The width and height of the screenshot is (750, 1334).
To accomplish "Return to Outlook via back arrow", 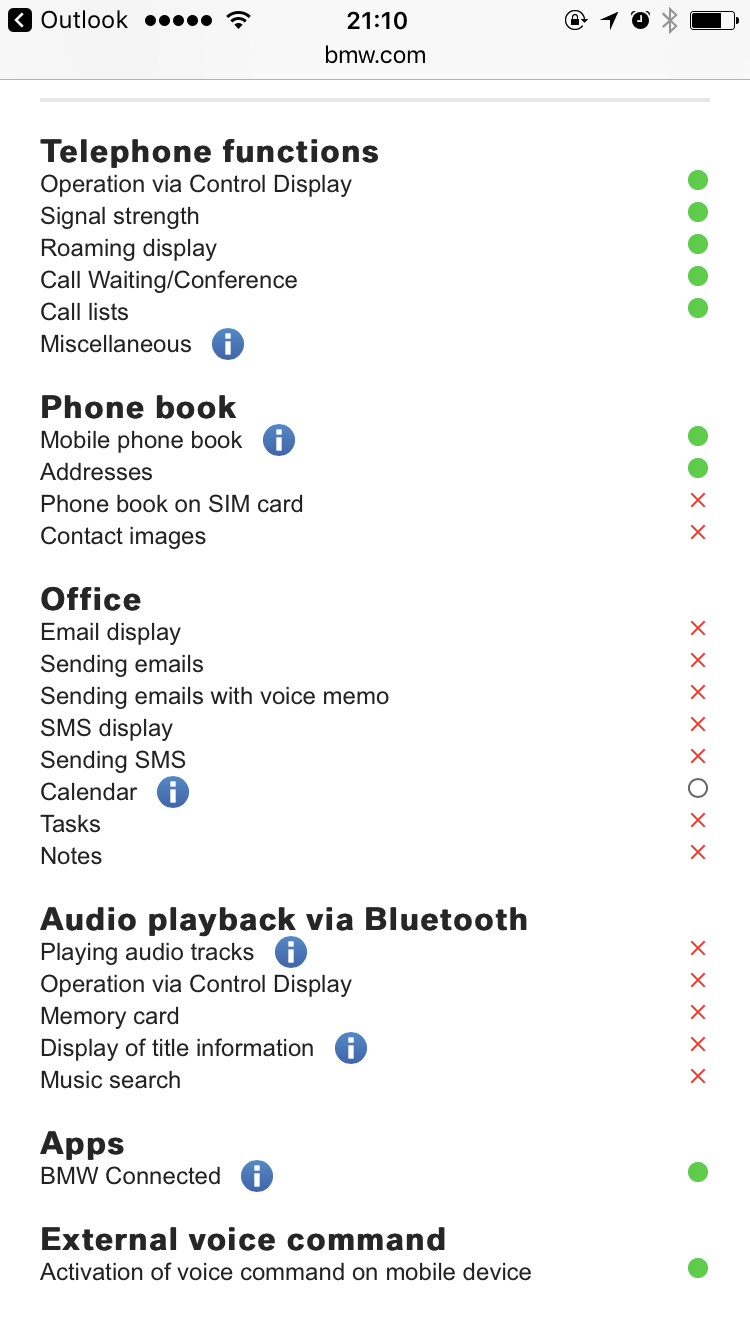I will (x=20, y=20).
